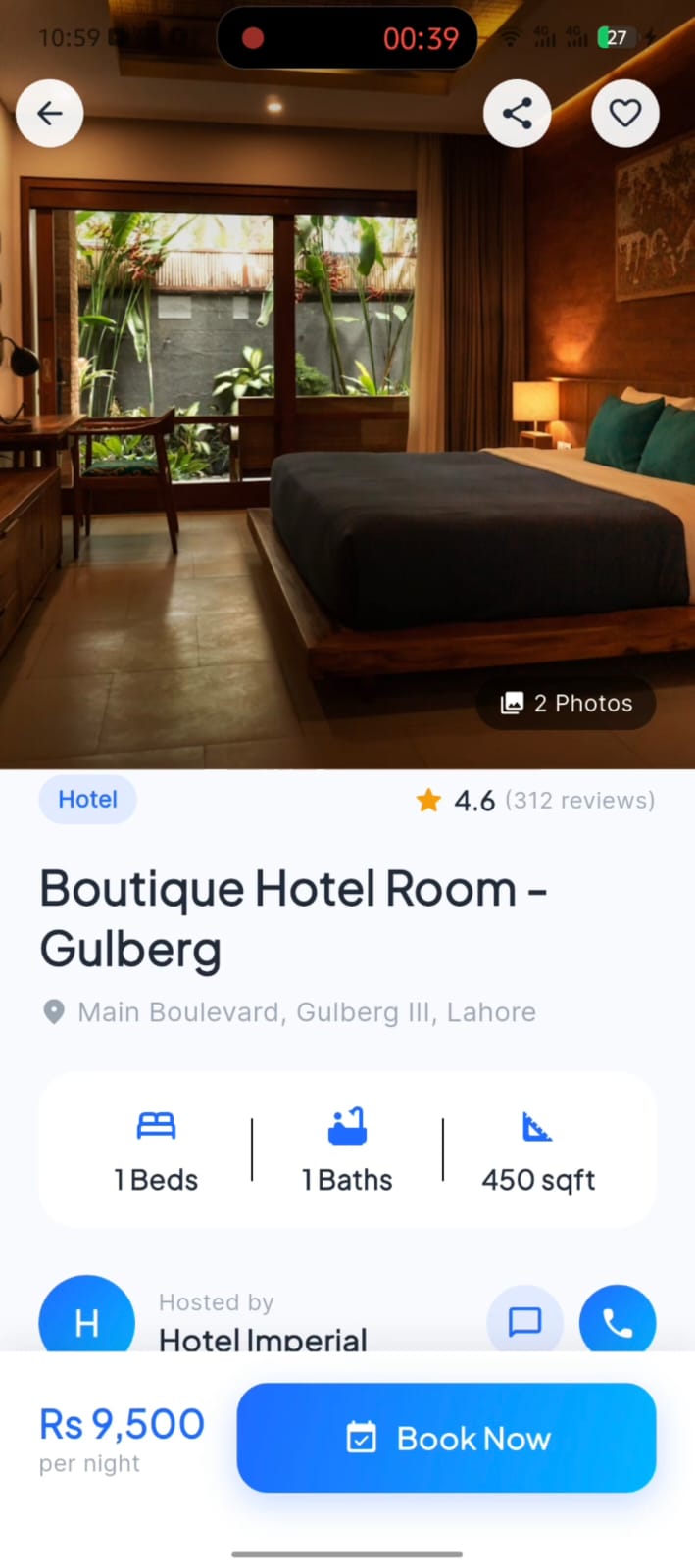Share this hotel listing
695x1568 pixels.
pos(518,114)
